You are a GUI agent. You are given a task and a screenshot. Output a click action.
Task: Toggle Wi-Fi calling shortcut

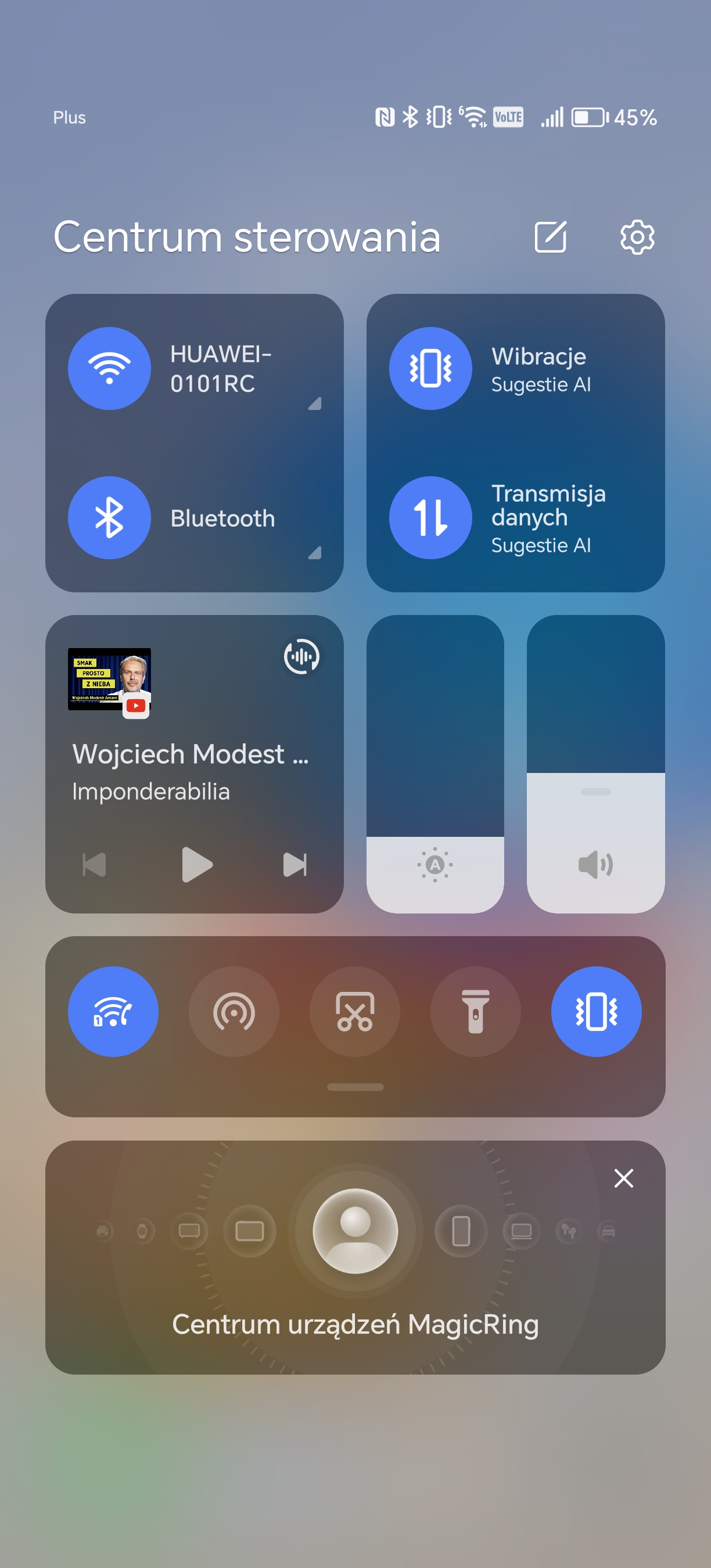pyautogui.click(x=113, y=1012)
